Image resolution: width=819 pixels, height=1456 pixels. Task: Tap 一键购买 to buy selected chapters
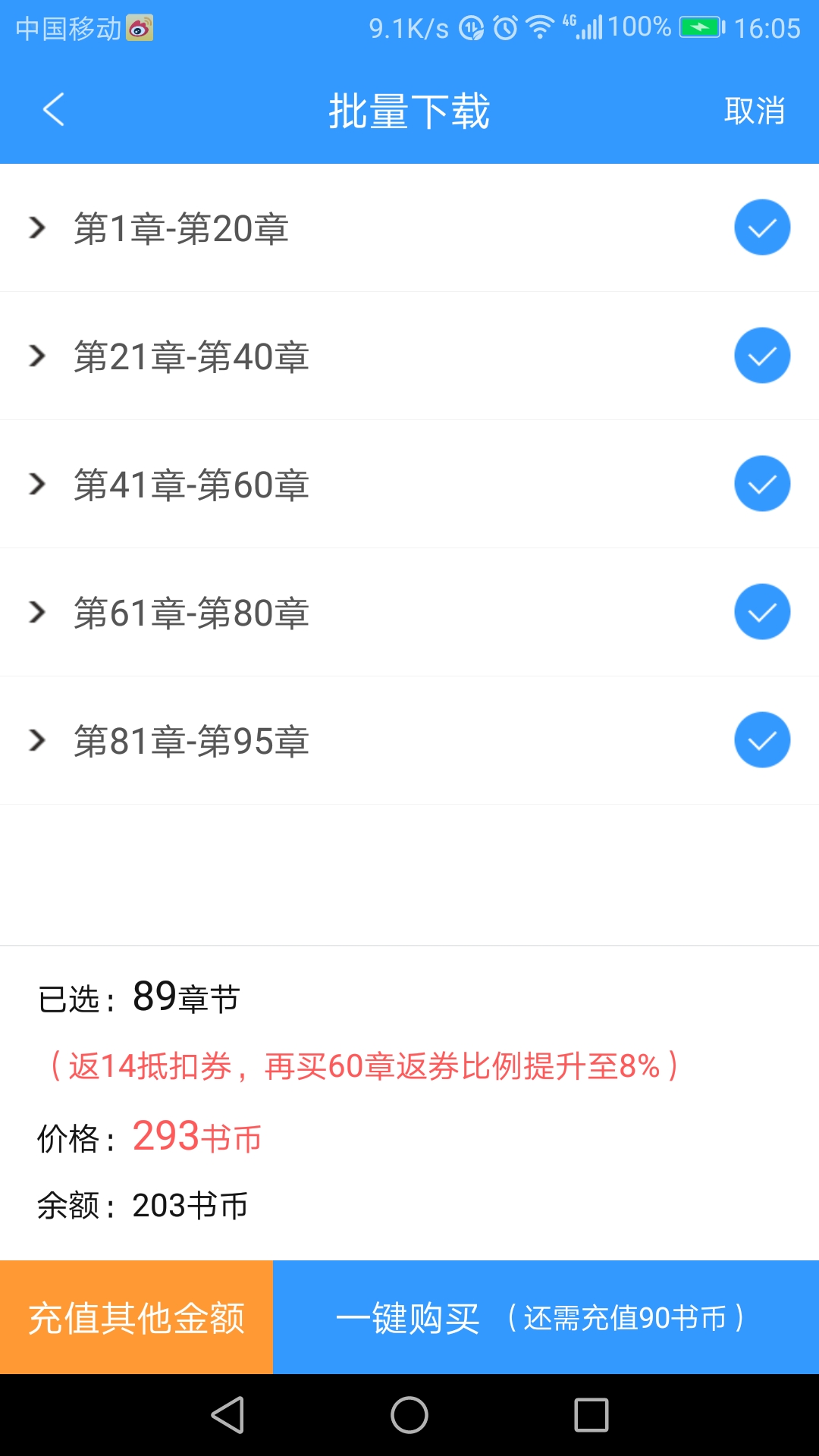(546, 1317)
